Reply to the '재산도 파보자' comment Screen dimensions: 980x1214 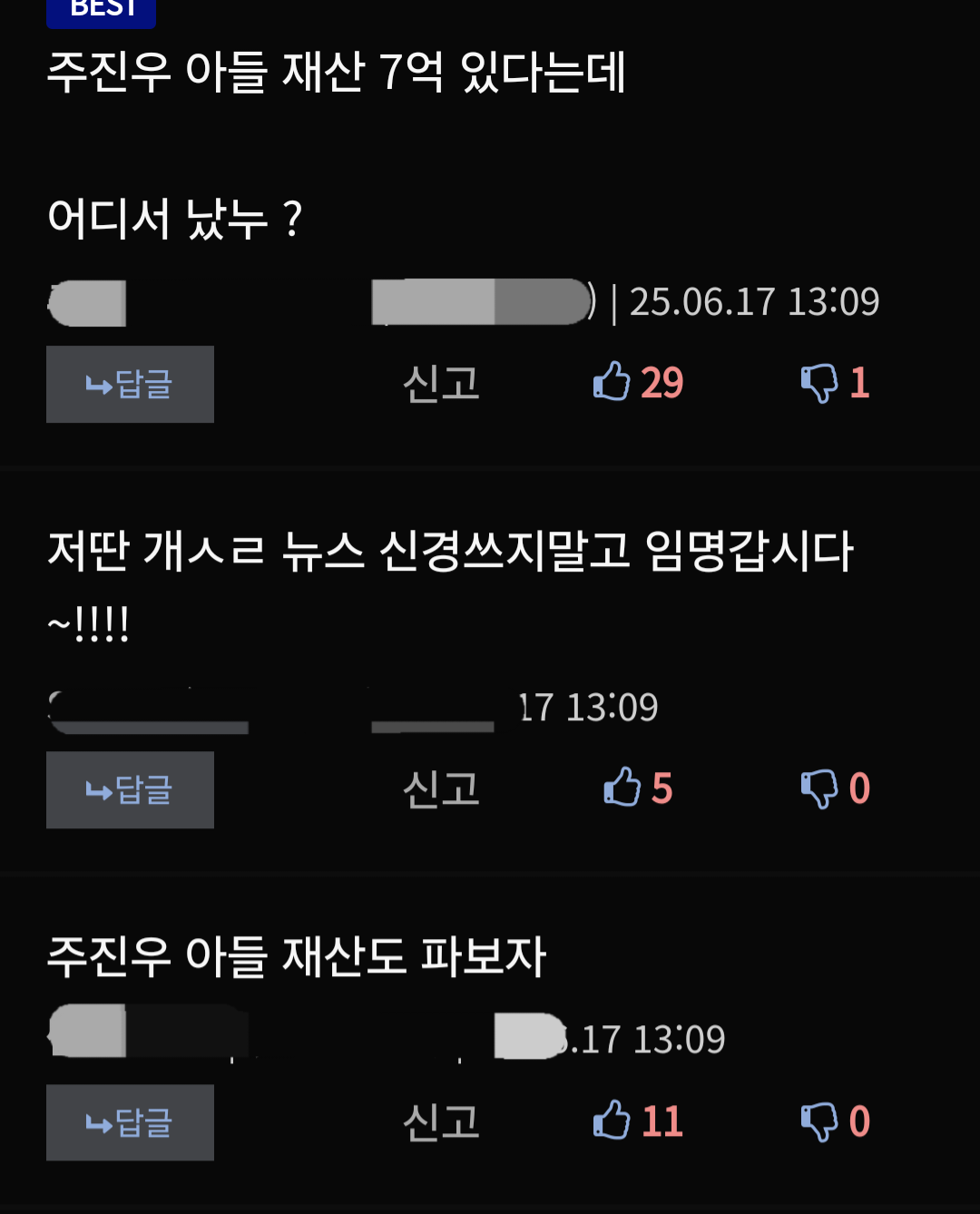tap(130, 1122)
